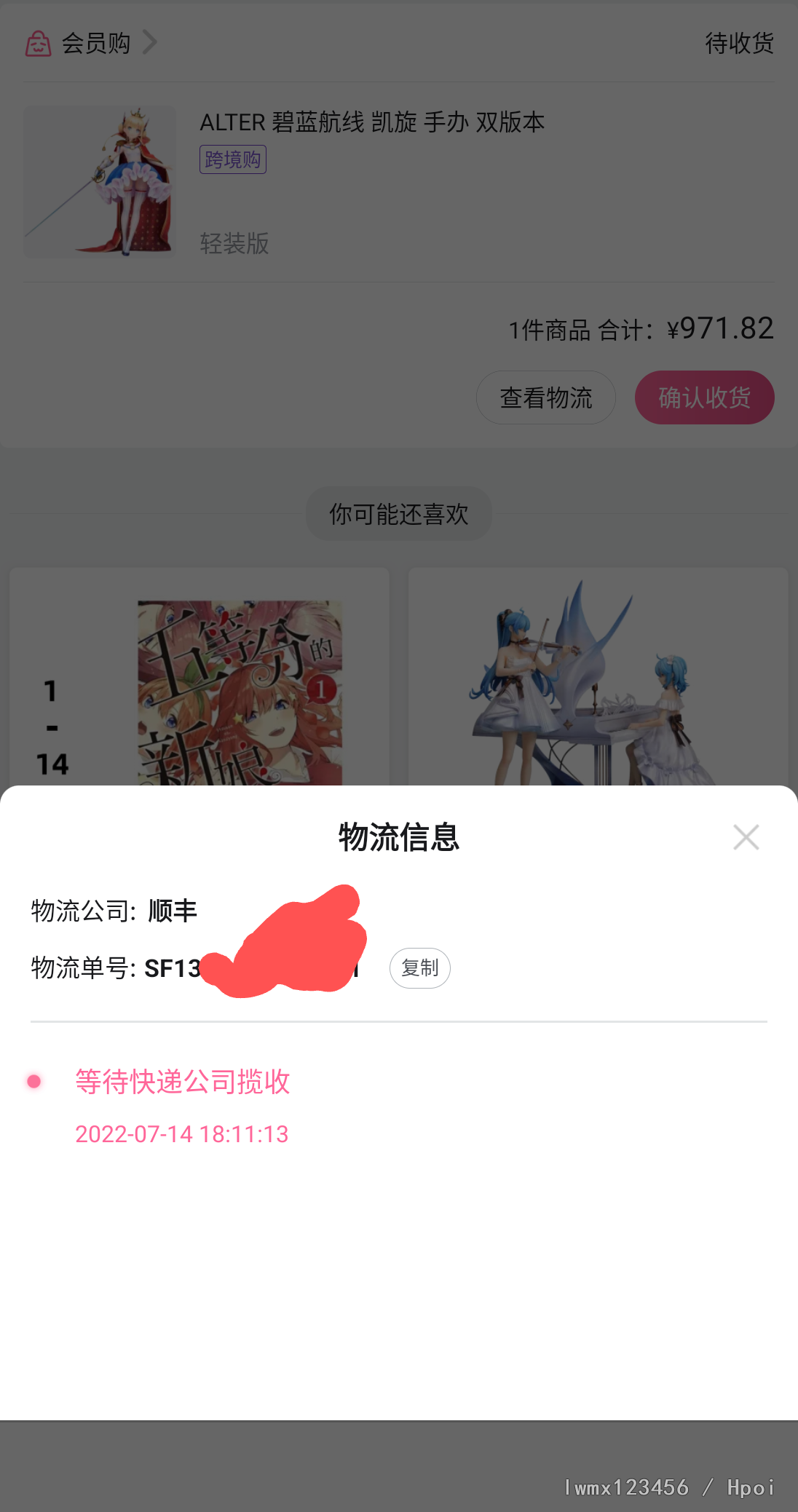Copy the tracking number with 复制
The height and width of the screenshot is (1512, 798).
click(x=419, y=968)
